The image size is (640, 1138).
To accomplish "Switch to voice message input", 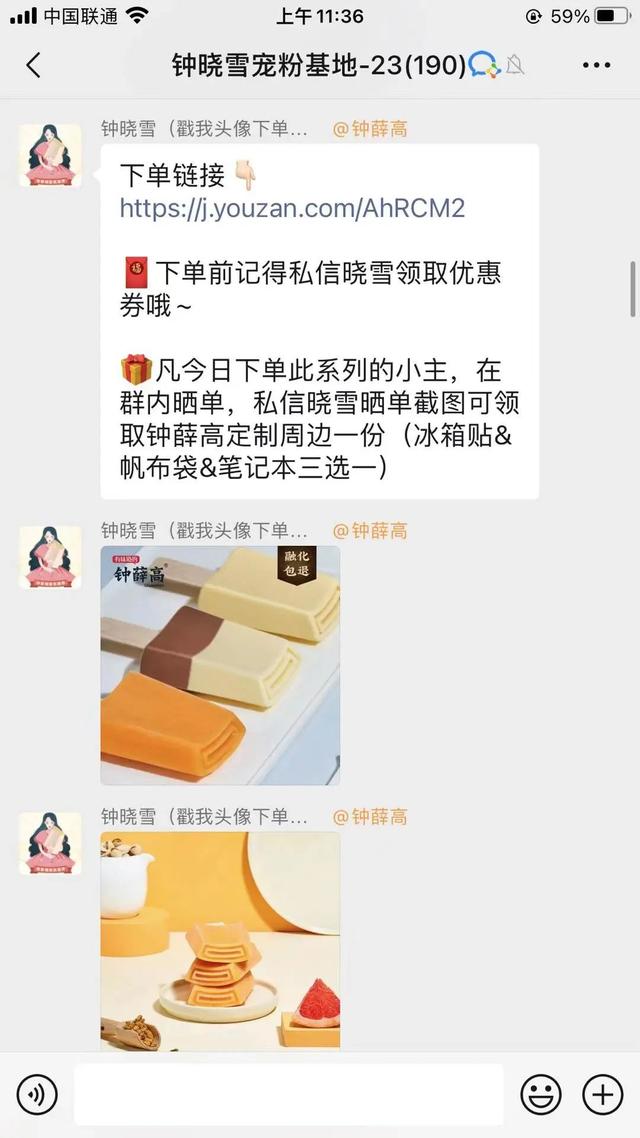I will coord(37,1095).
